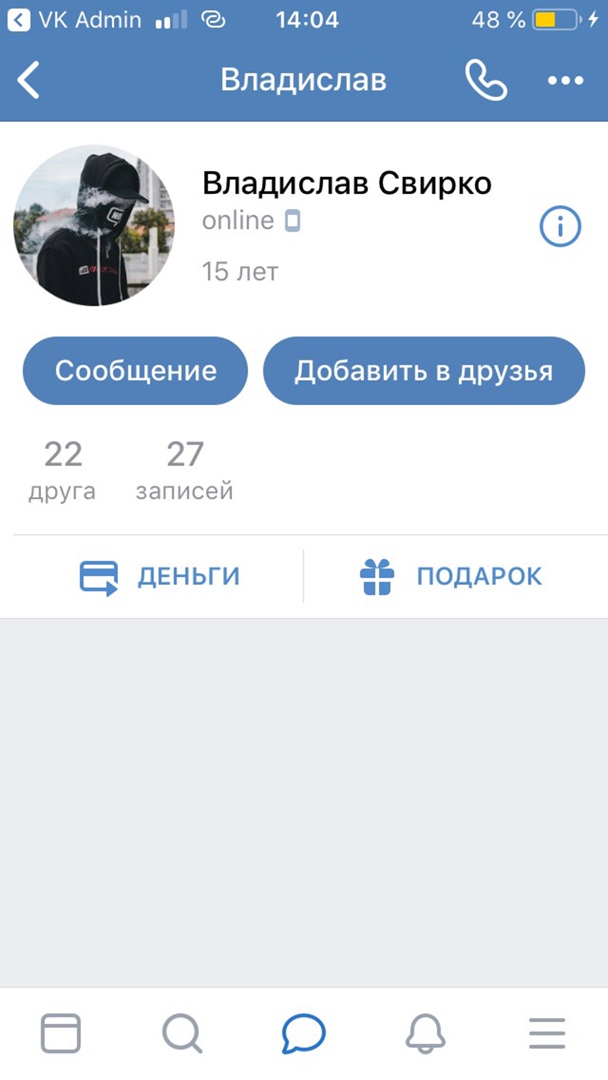Viewport: 608px width, 1080px height.
Task: Tap the Сообщение button
Action: pyautogui.click(x=135, y=371)
